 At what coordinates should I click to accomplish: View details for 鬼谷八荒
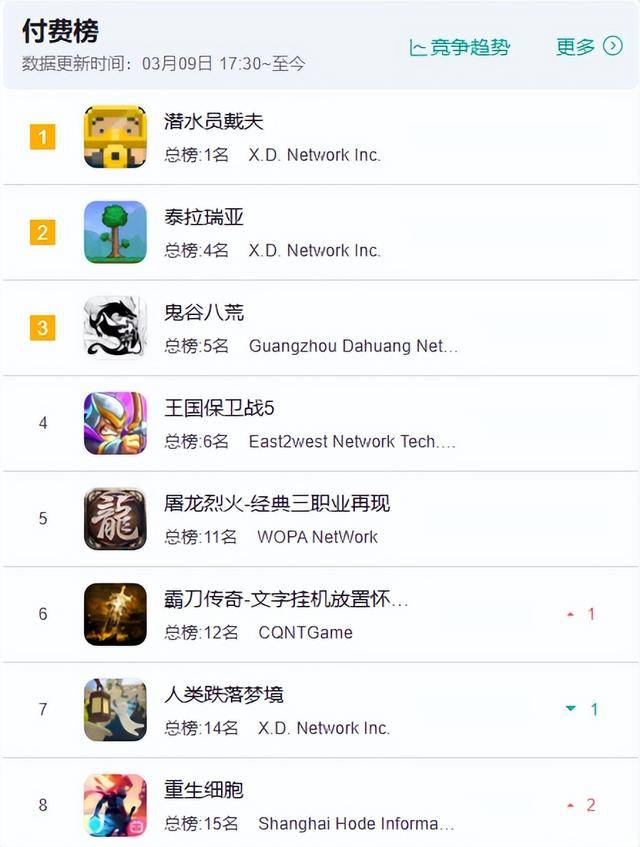[x=204, y=313]
